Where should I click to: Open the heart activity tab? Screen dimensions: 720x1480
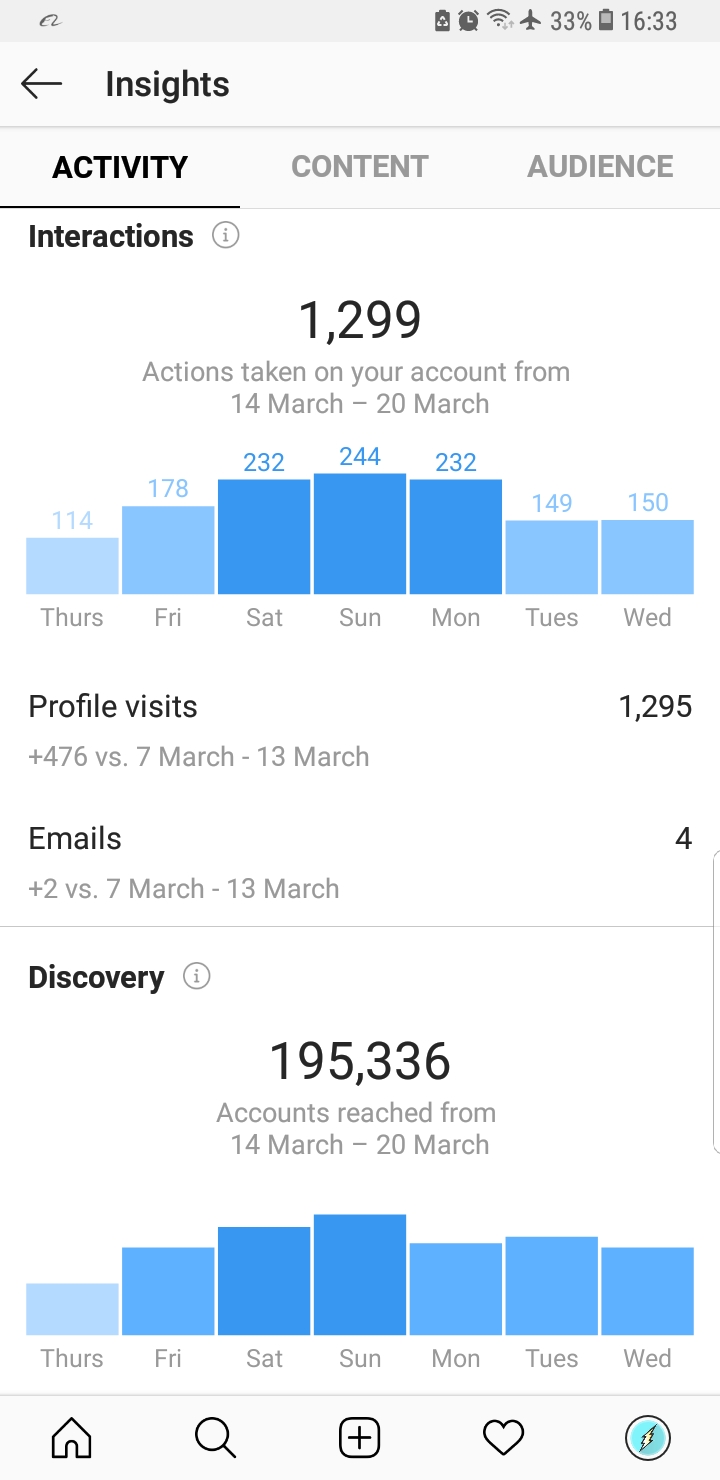tap(504, 1438)
